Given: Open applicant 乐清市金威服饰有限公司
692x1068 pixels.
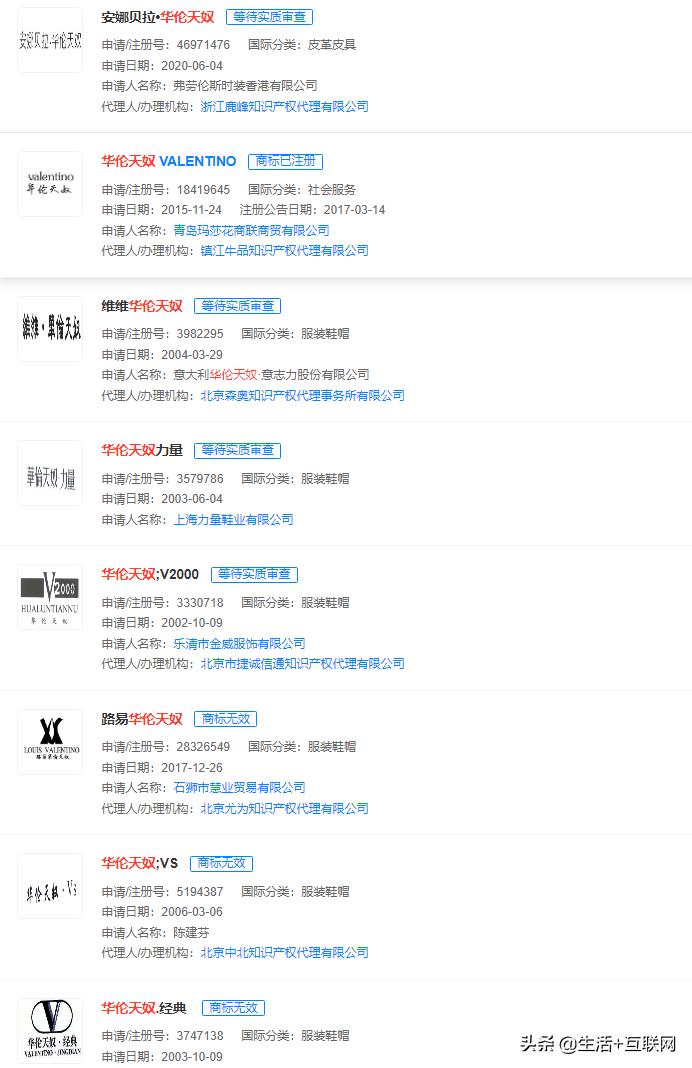Looking at the screenshot, I should [239, 643].
